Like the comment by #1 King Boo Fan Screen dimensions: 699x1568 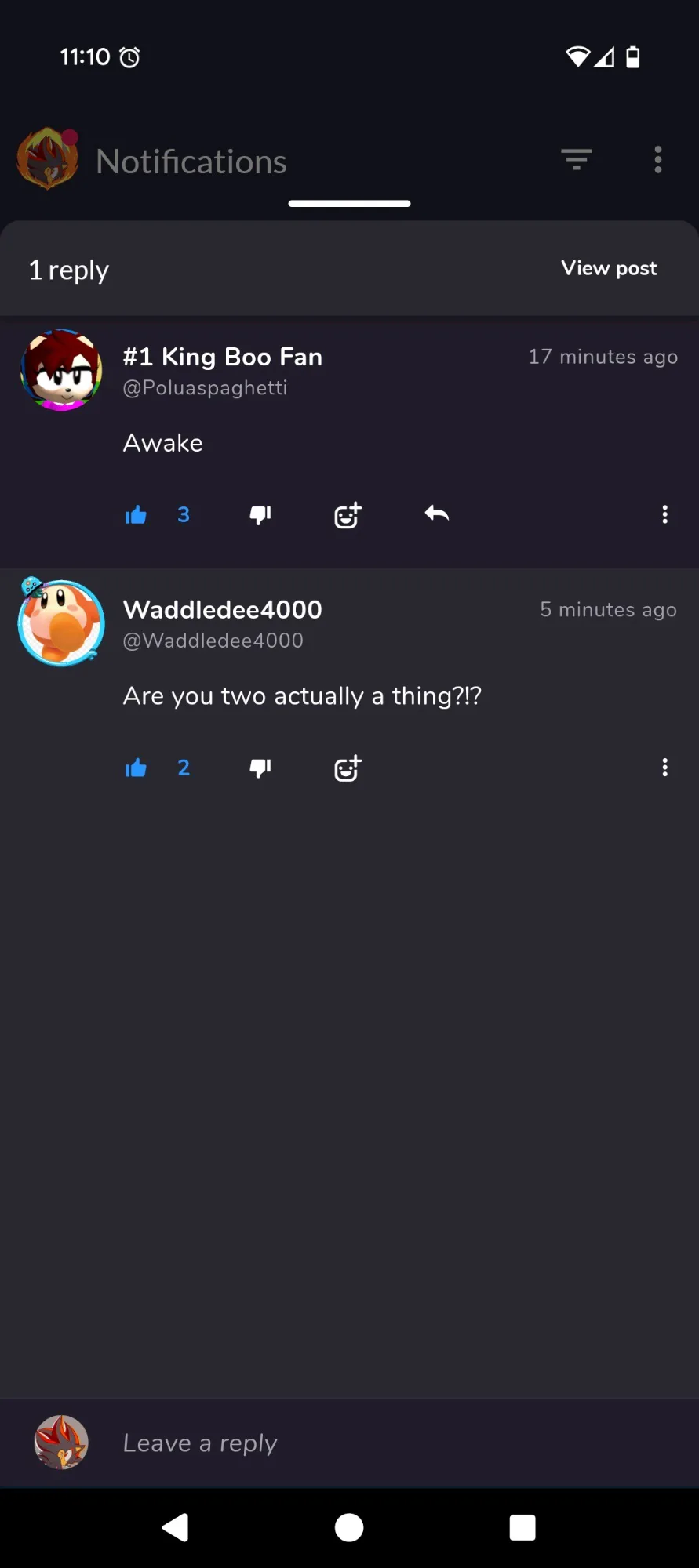(x=137, y=515)
